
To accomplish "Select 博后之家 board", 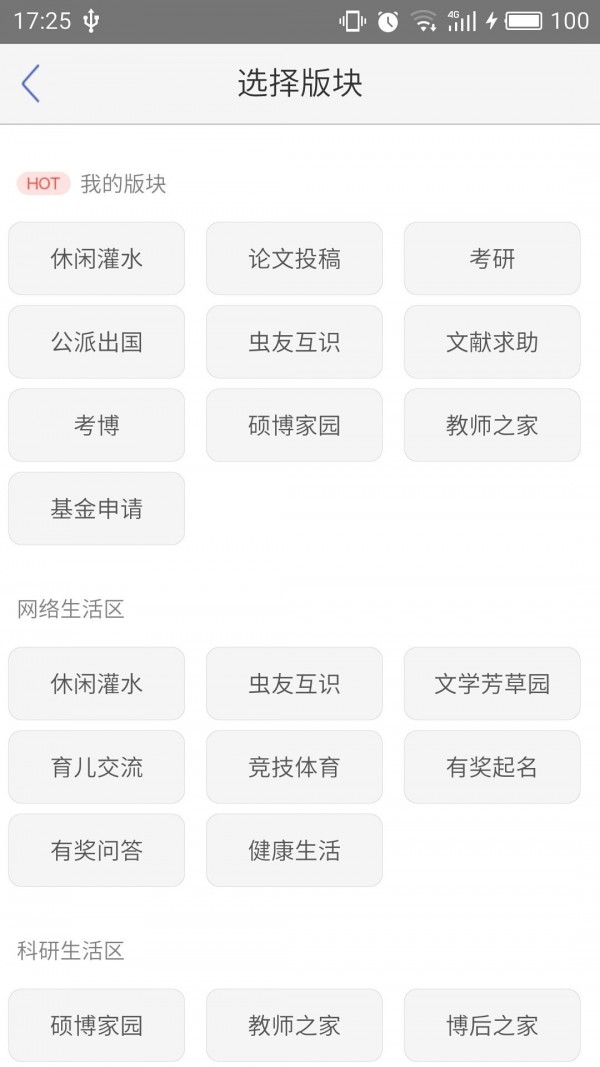I will coord(492,1025).
